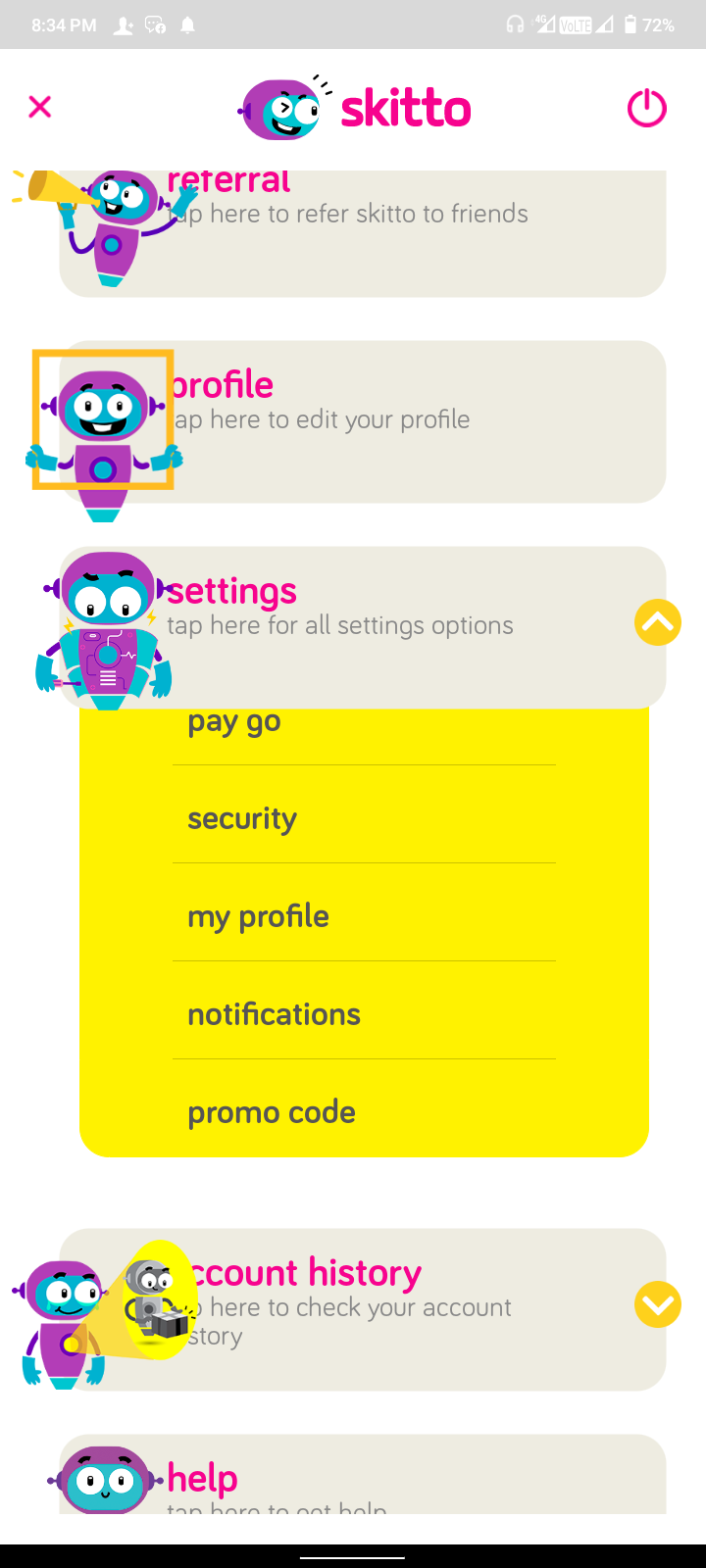Open the promo code option

(x=363, y=1112)
